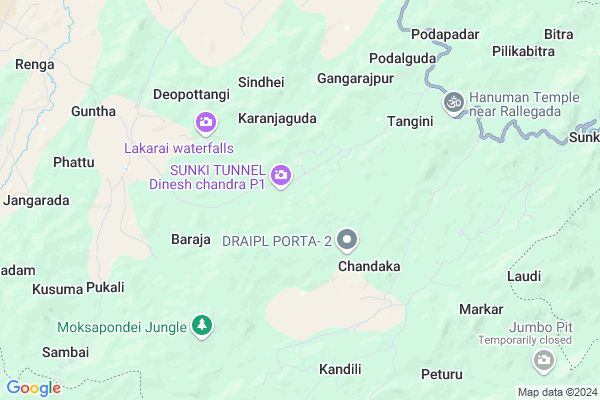Image resolution: width=600 pixels, height=400 pixels.
Task: Open the Jumbo Pit temporarily closed marker
Action: [x=544, y=360]
